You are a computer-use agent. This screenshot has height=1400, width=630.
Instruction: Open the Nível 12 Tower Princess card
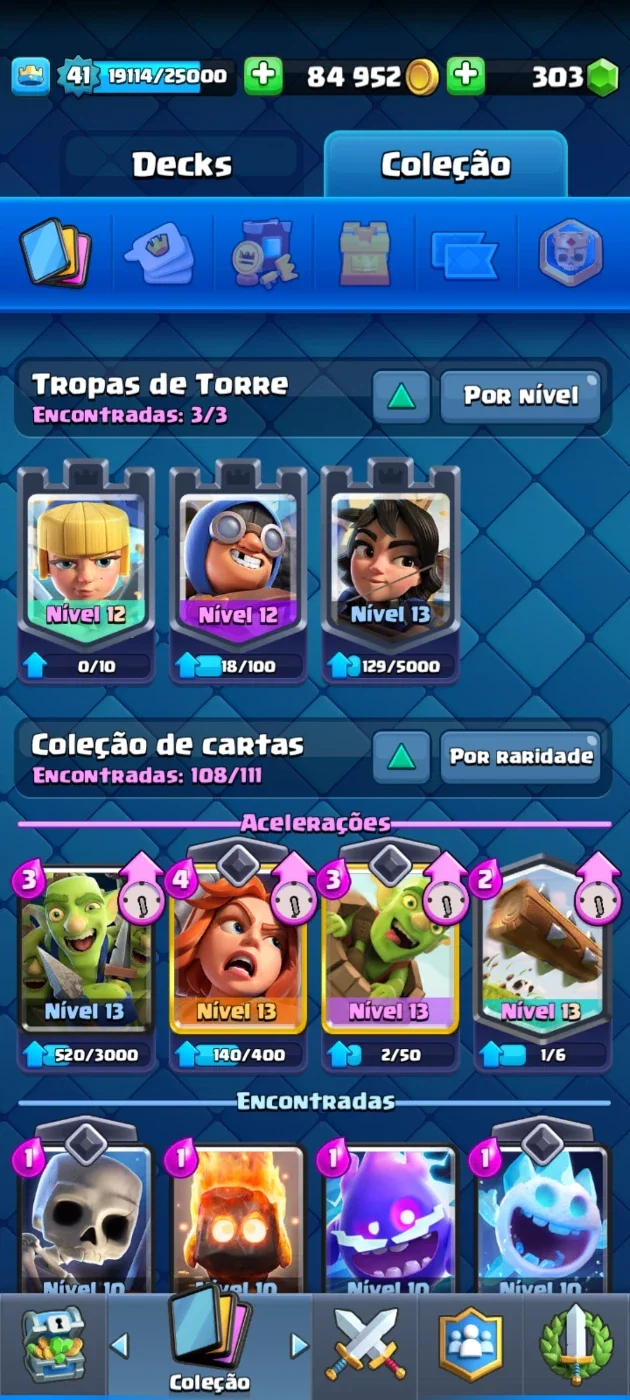click(x=87, y=572)
